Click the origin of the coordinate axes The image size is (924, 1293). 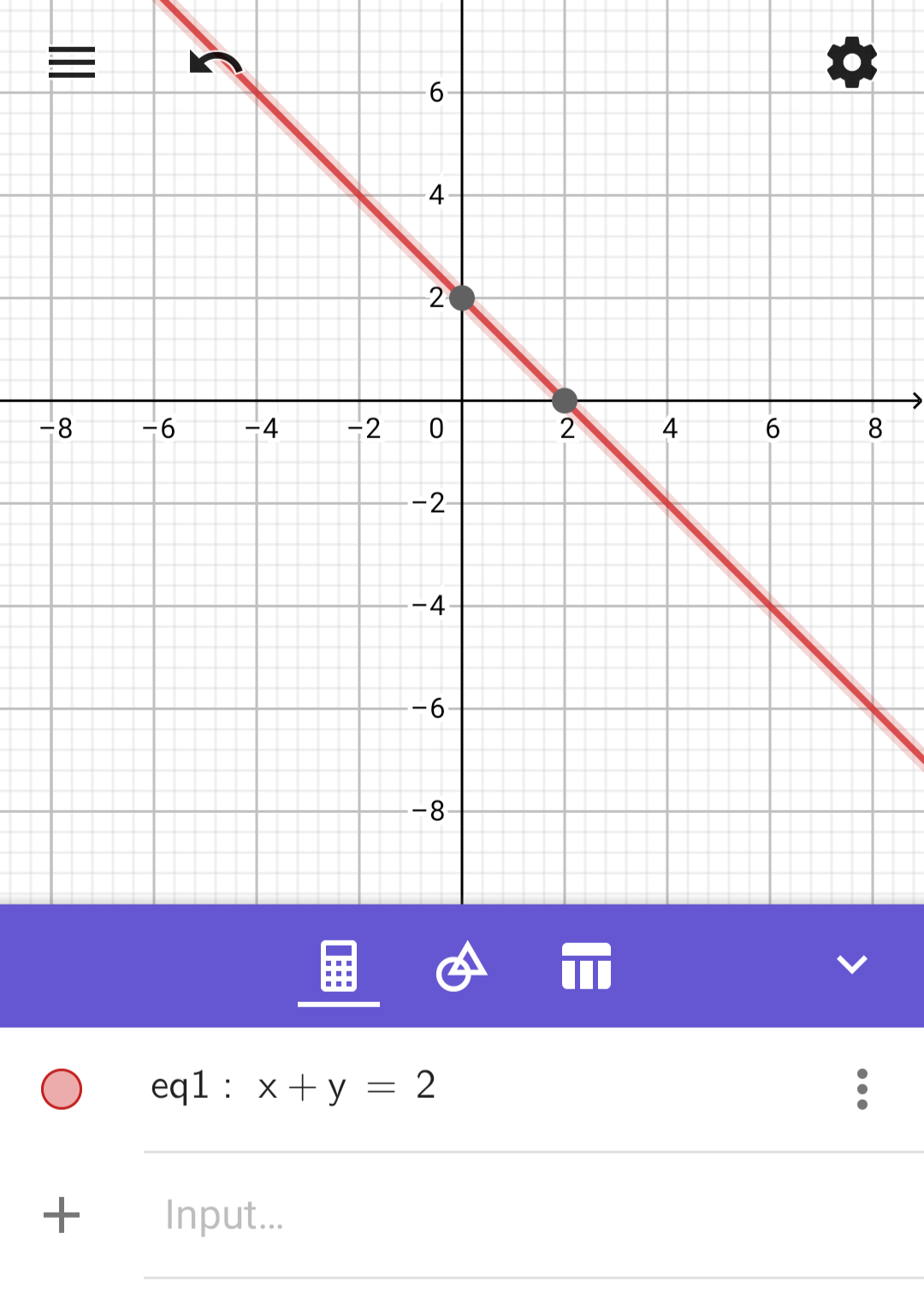click(462, 400)
